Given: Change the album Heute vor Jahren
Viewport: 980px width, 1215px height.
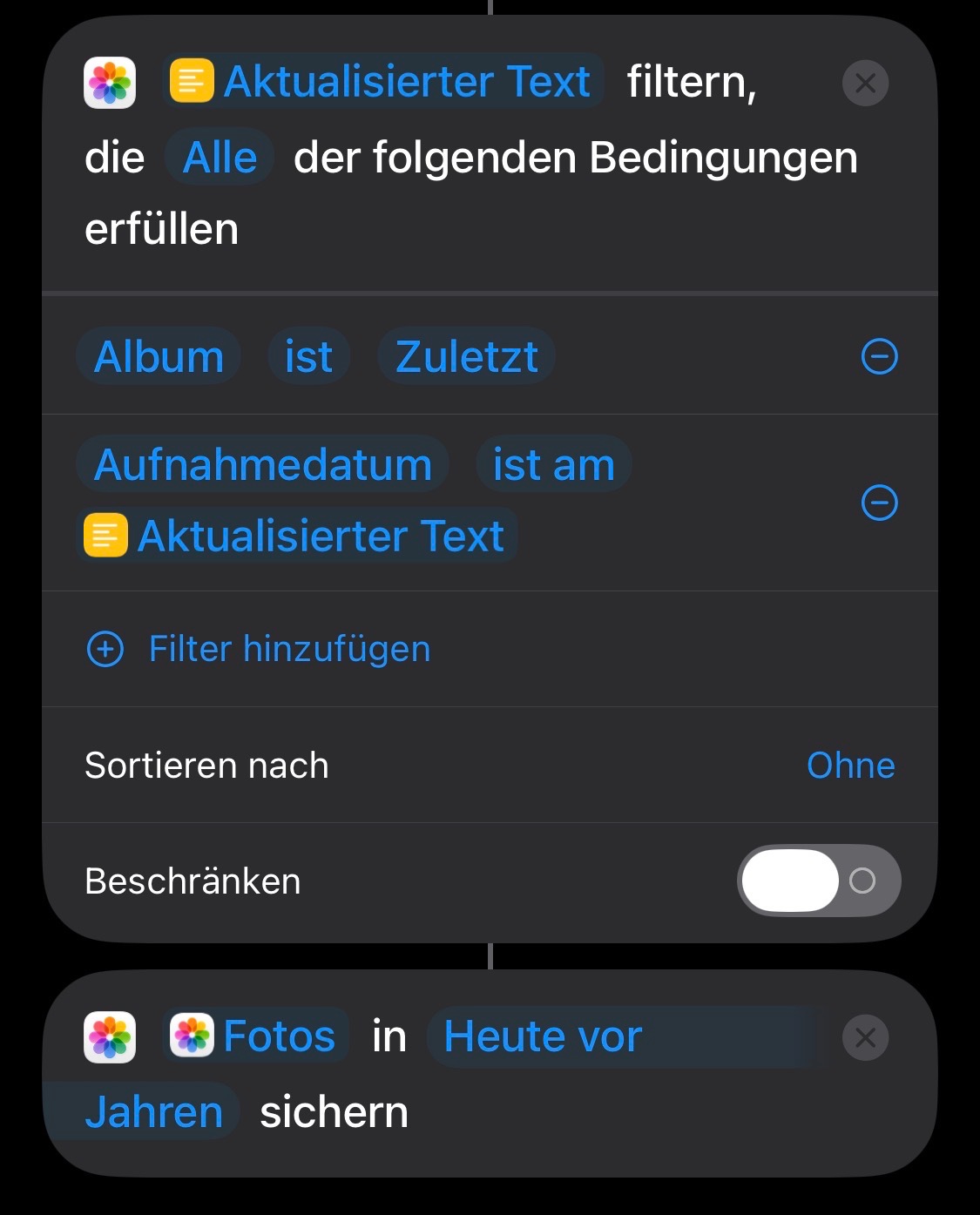Looking at the screenshot, I should coord(543,1037).
